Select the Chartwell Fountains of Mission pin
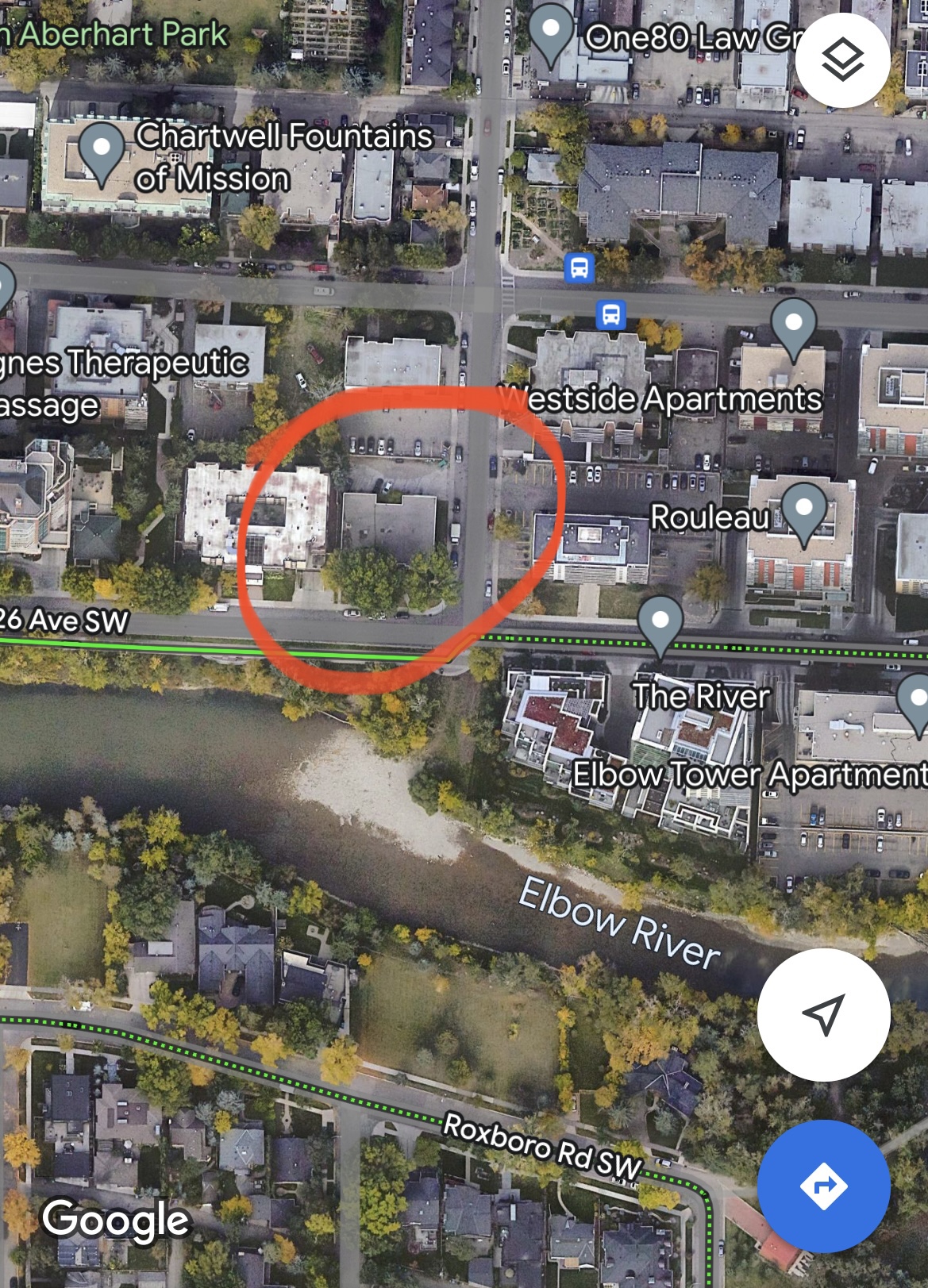Image resolution: width=928 pixels, height=1288 pixels. [x=102, y=150]
